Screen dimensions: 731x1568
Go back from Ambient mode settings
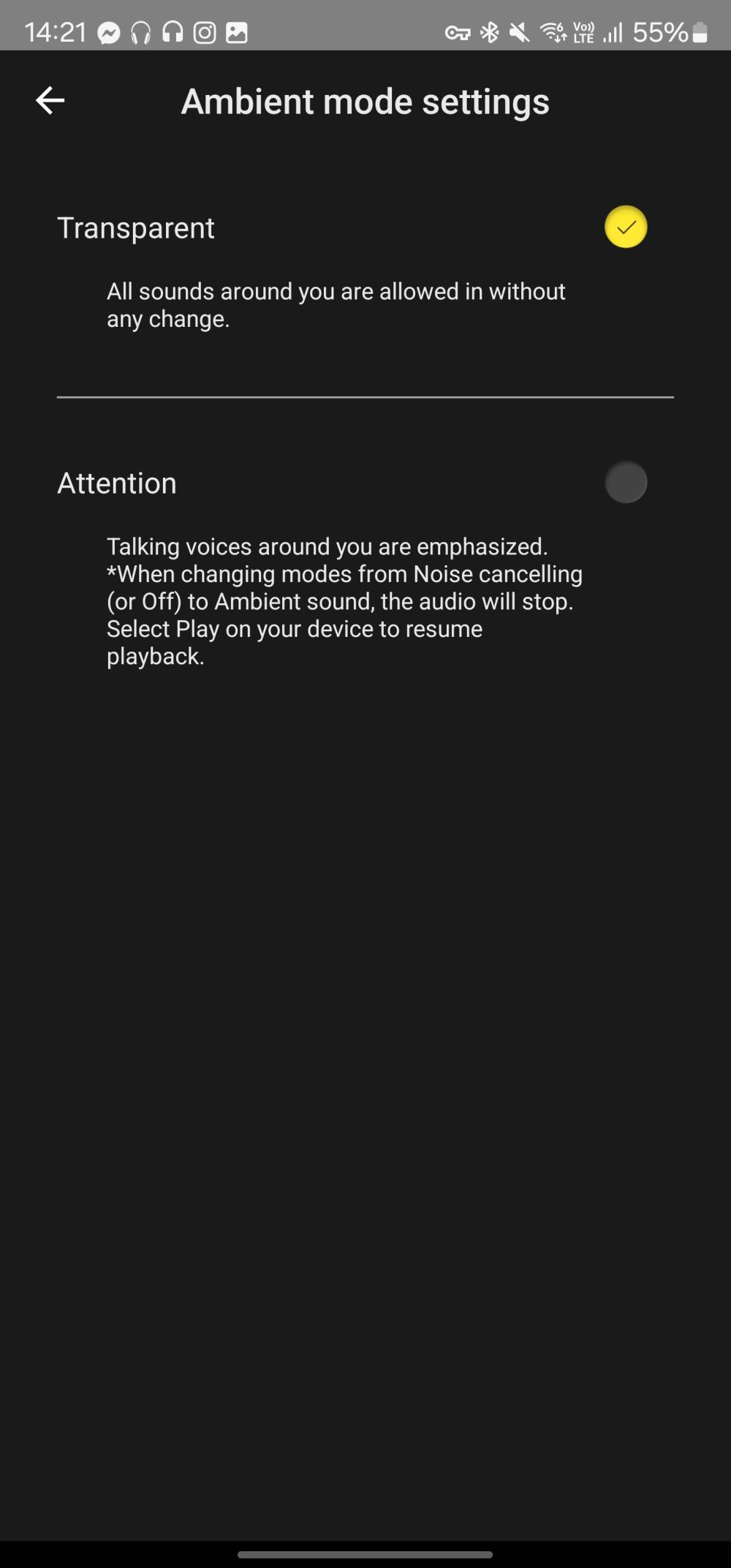50,100
